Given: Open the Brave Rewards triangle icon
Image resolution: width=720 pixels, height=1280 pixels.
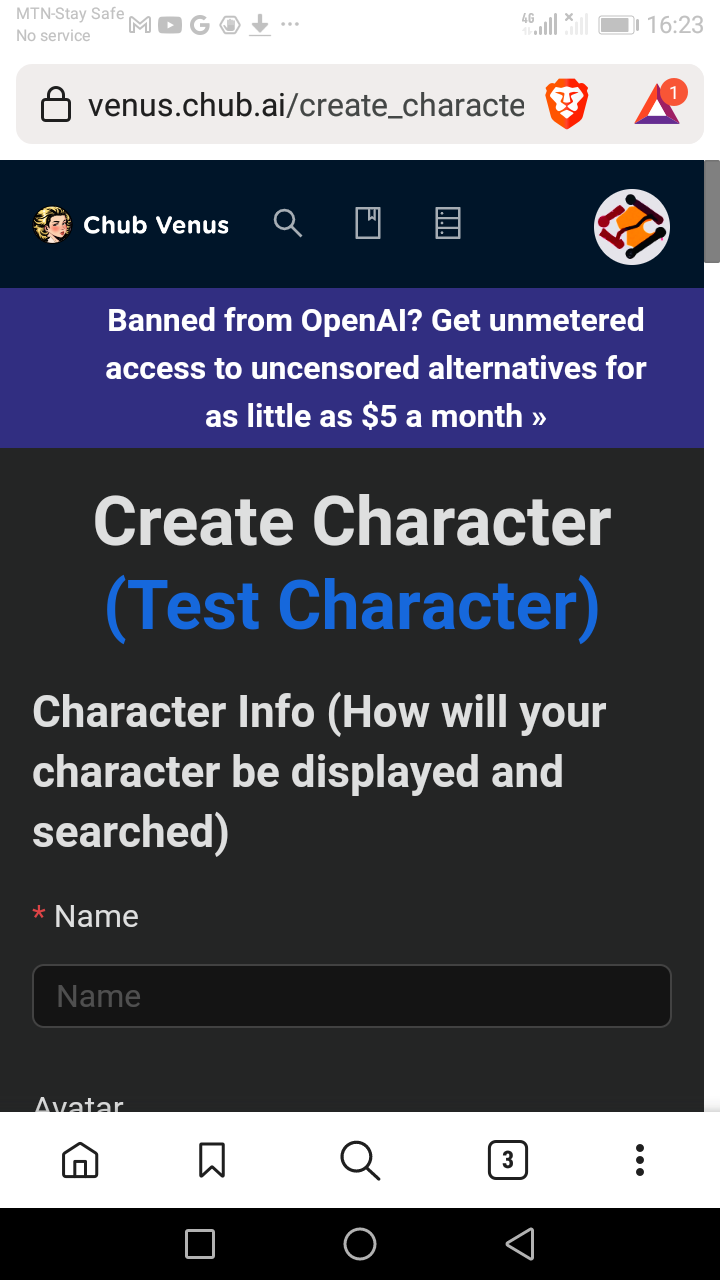Looking at the screenshot, I should tap(657, 104).
